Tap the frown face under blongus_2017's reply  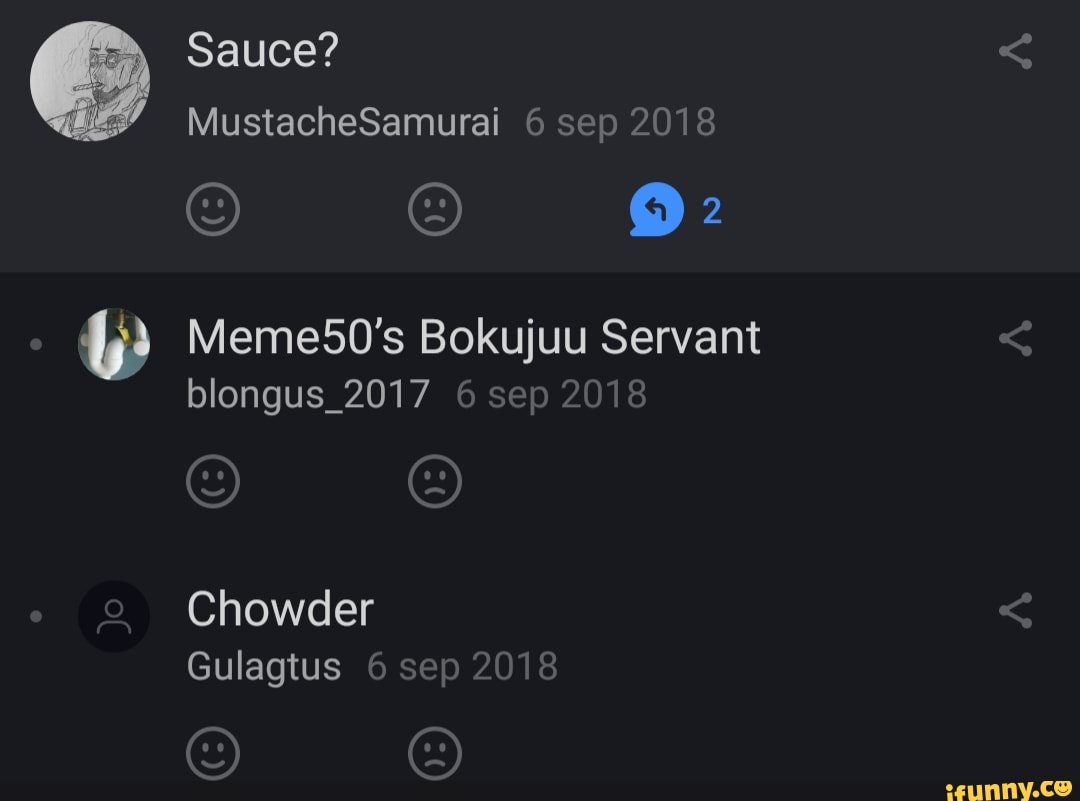click(x=435, y=482)
